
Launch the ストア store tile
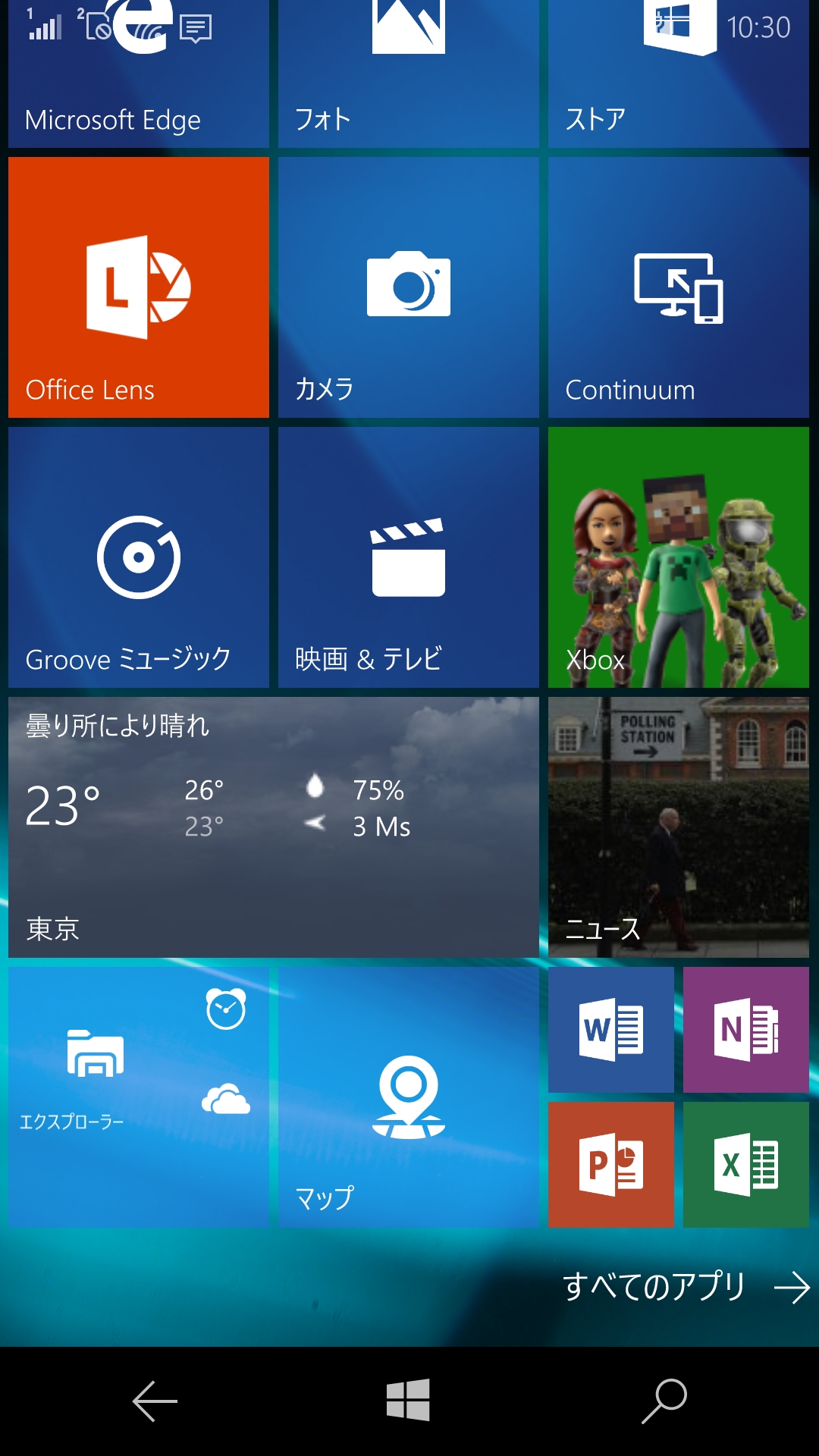pyautogui.click(x=678, y=83)
